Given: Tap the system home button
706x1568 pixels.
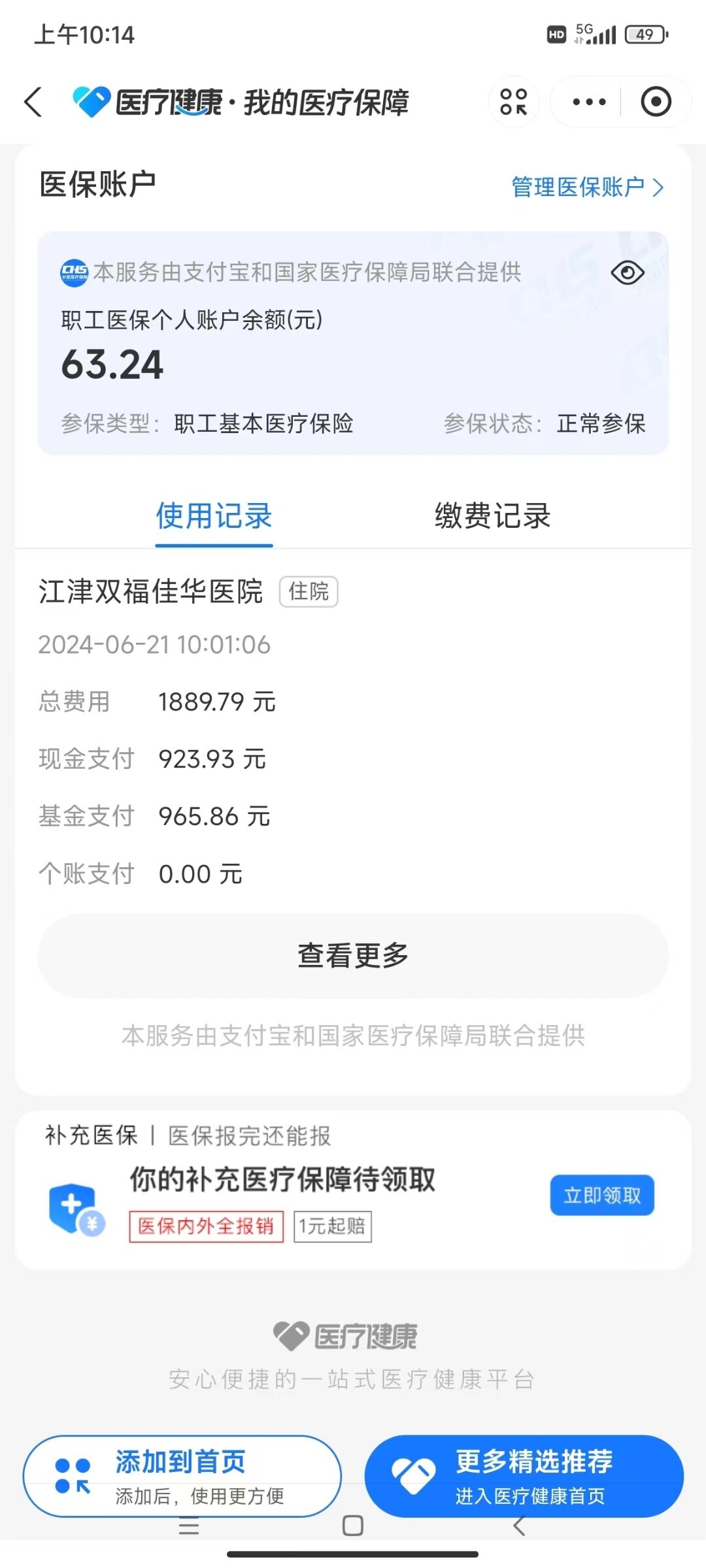Looking at the screenshot, I should pyautogui.click(x=353, y=1526).
